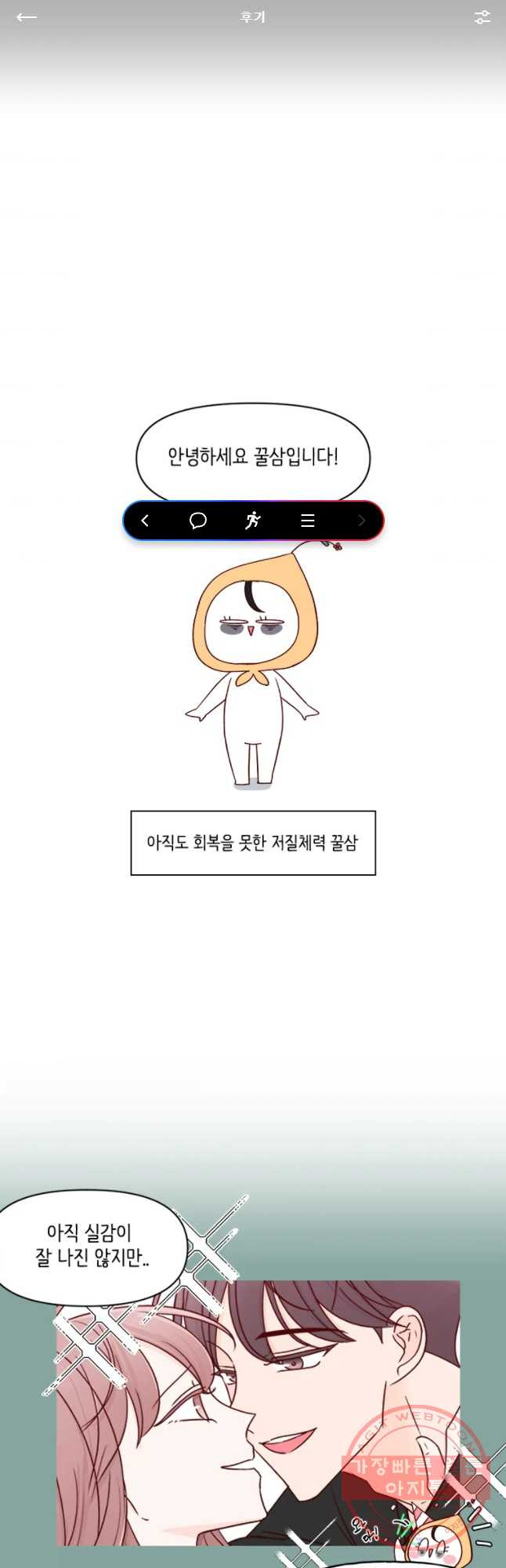This screenshot has height=1568, width=506.
Task: Open the episode list menu icon
Action: [308, 521]
